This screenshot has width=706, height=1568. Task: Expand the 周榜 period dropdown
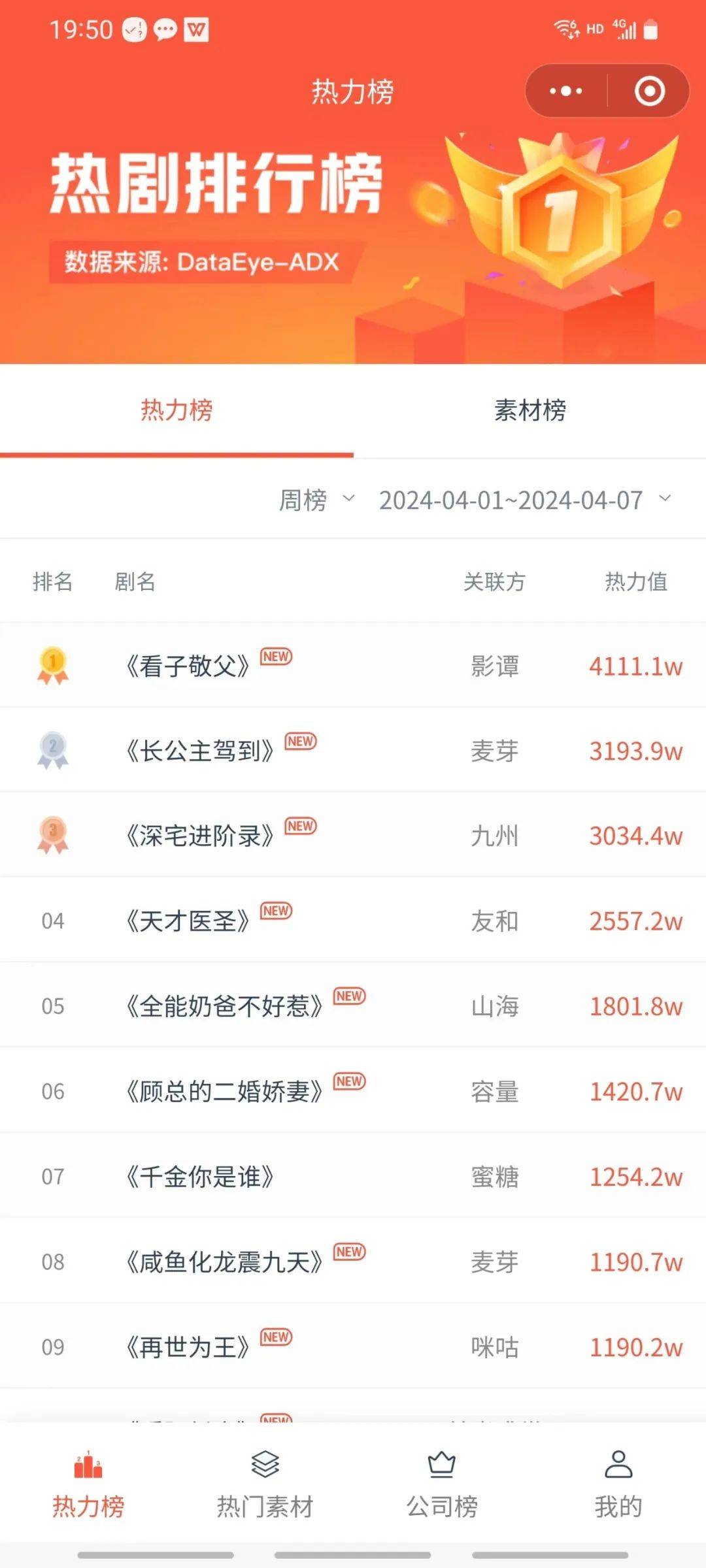coord(316,500)
